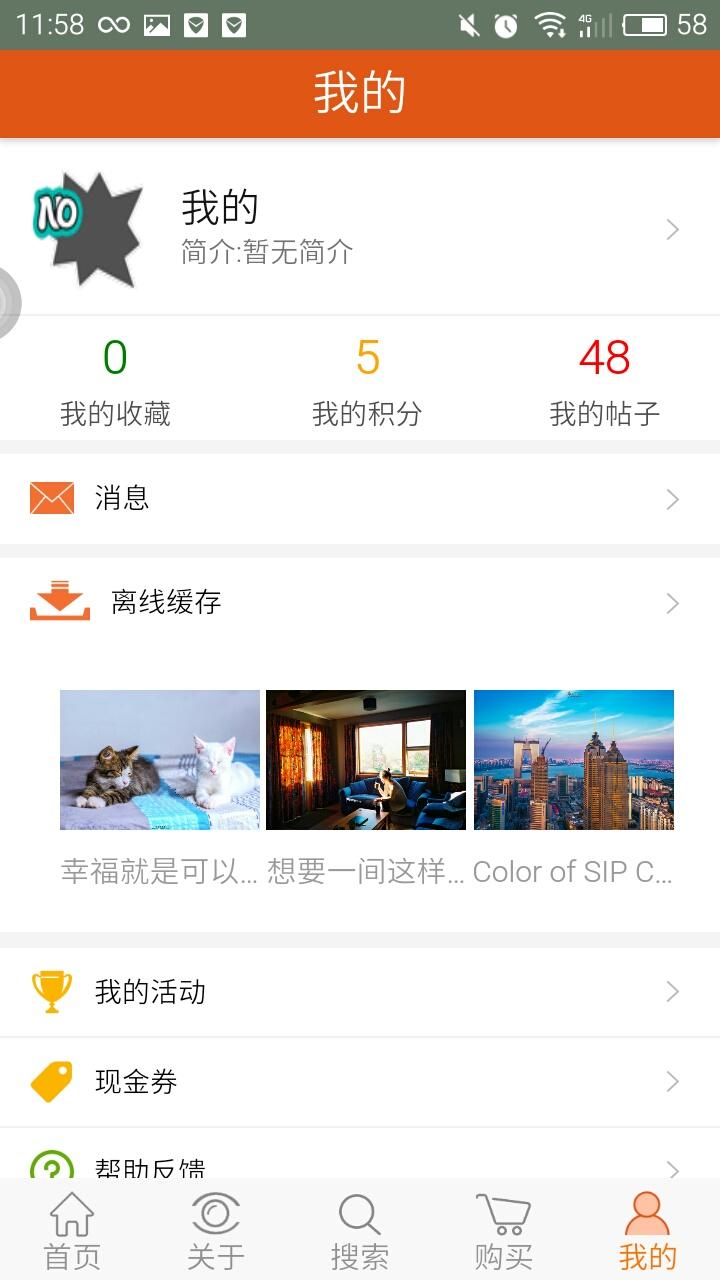
Task: Open 我的活动 activities
Action: [x=360, y=992]
